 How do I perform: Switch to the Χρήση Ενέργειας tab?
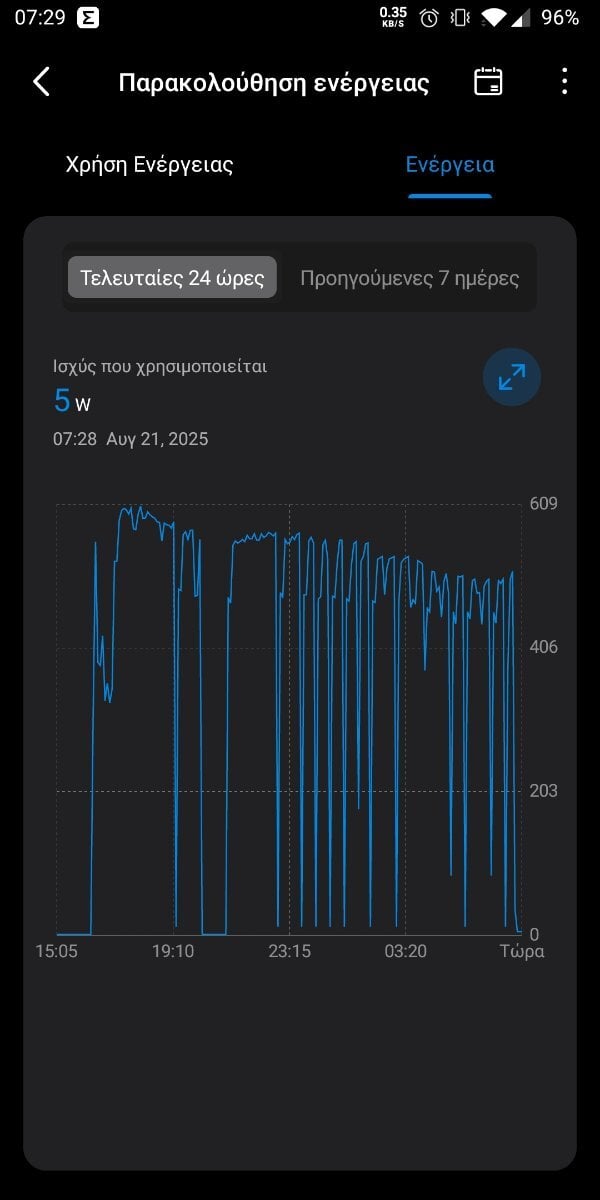click(149, 165)
